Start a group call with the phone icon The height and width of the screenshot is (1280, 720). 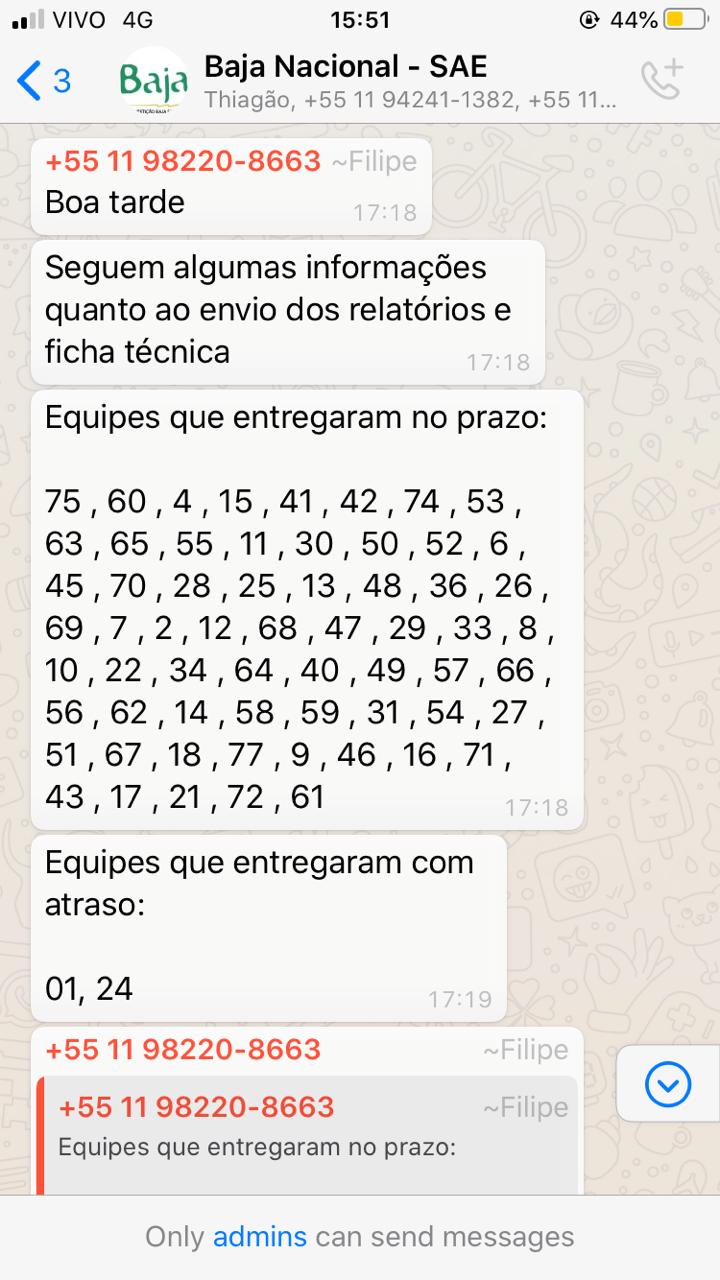[662, 81]
